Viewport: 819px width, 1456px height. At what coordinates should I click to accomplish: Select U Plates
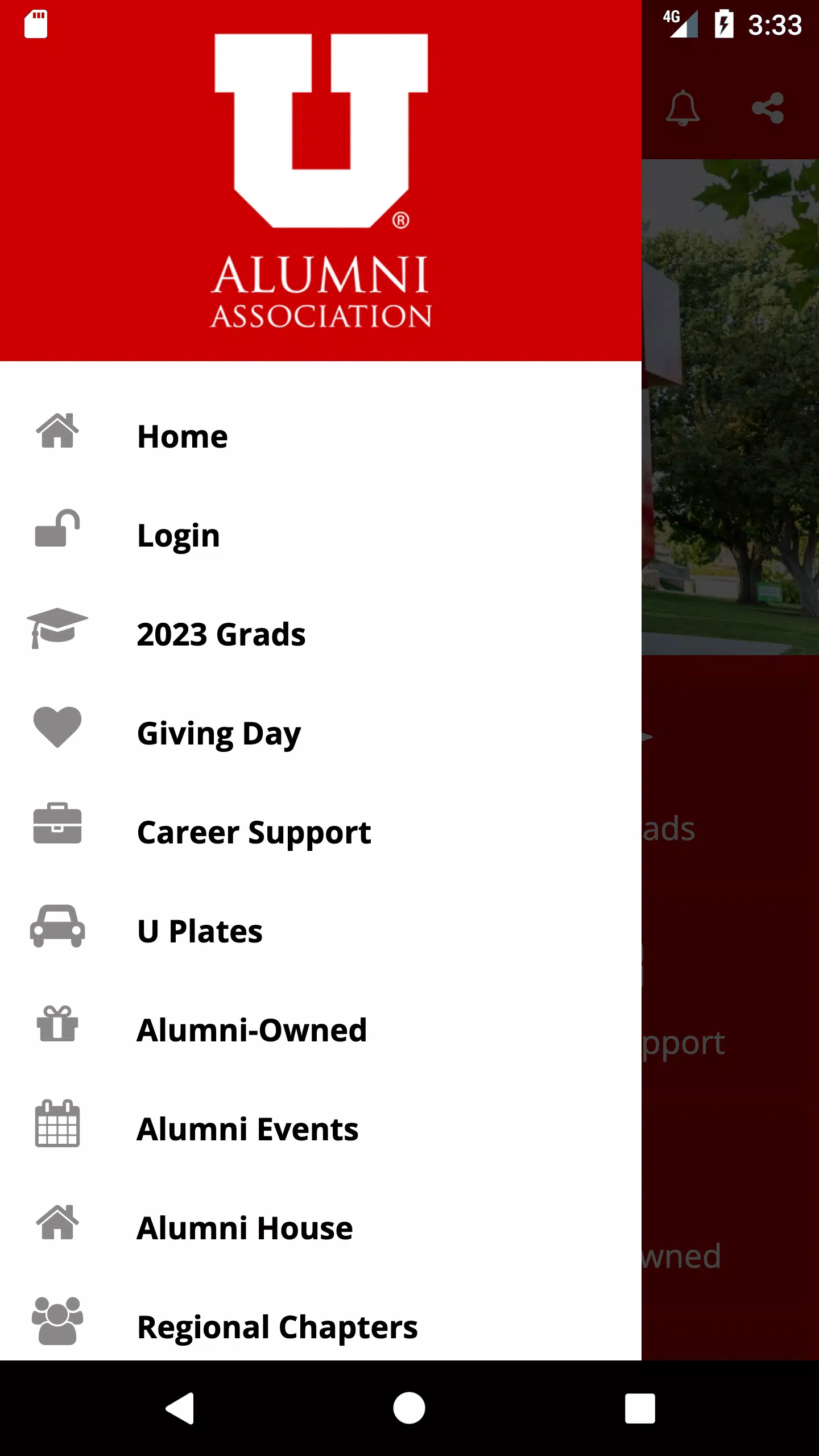coord(321,931)
